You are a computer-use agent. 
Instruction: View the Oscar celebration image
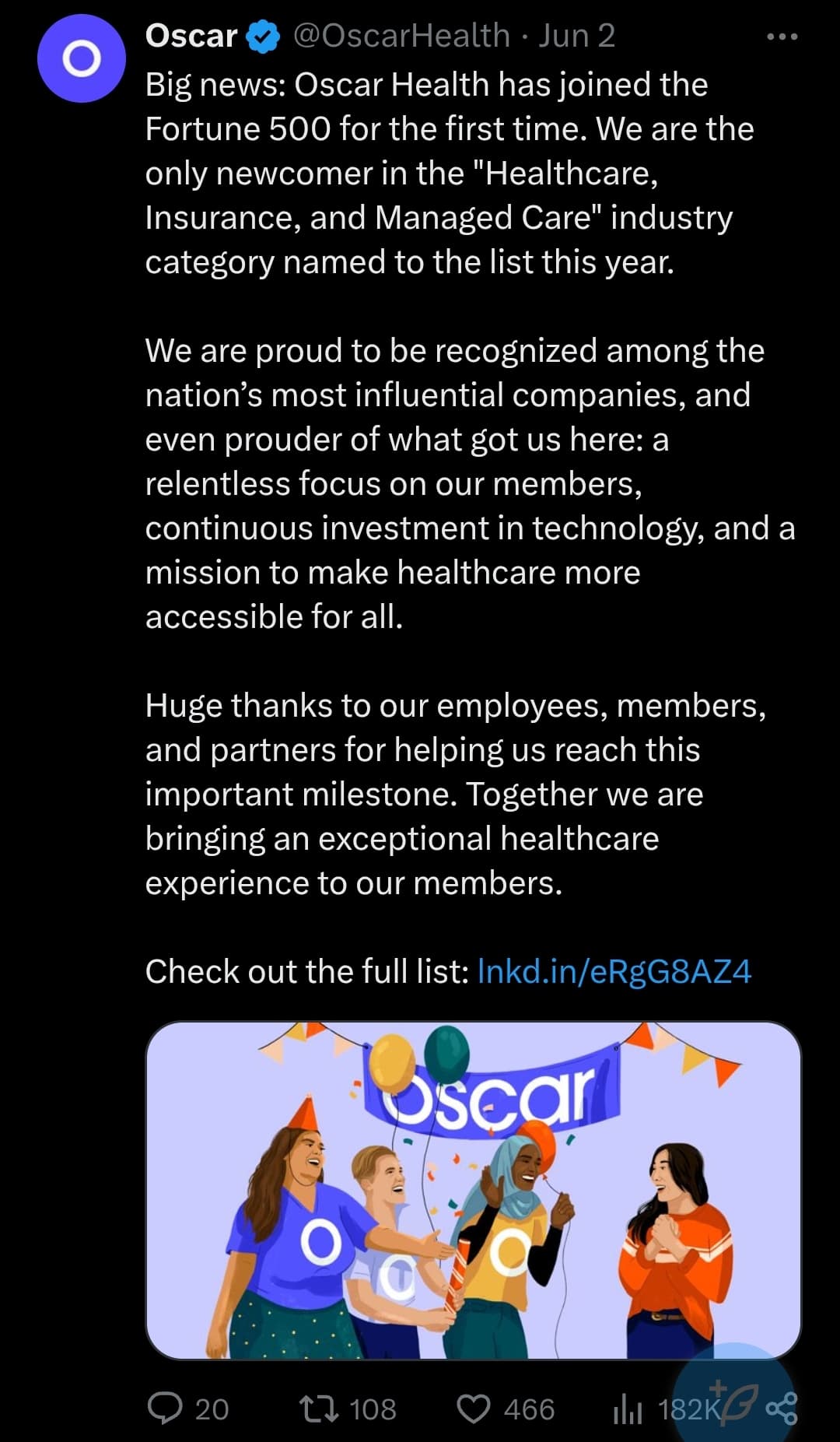tap(473, 1190)
